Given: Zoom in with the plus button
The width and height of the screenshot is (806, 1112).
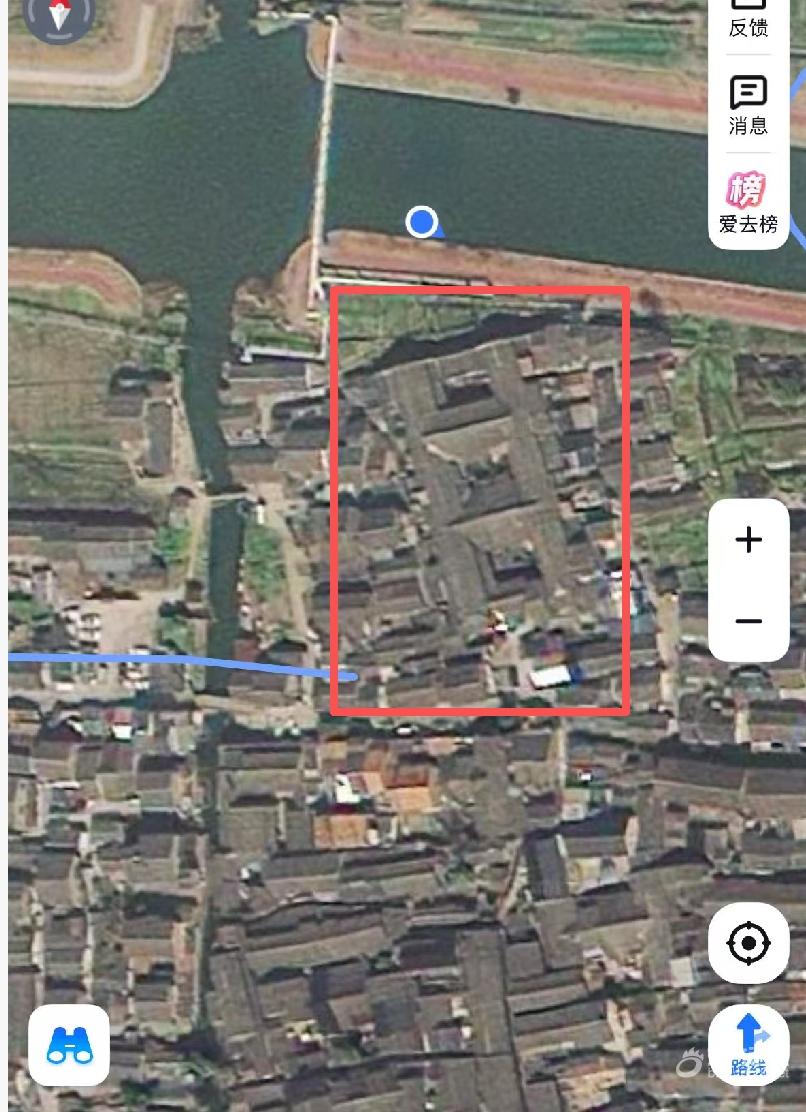Looking at the screenshot, I should (749, 540).
